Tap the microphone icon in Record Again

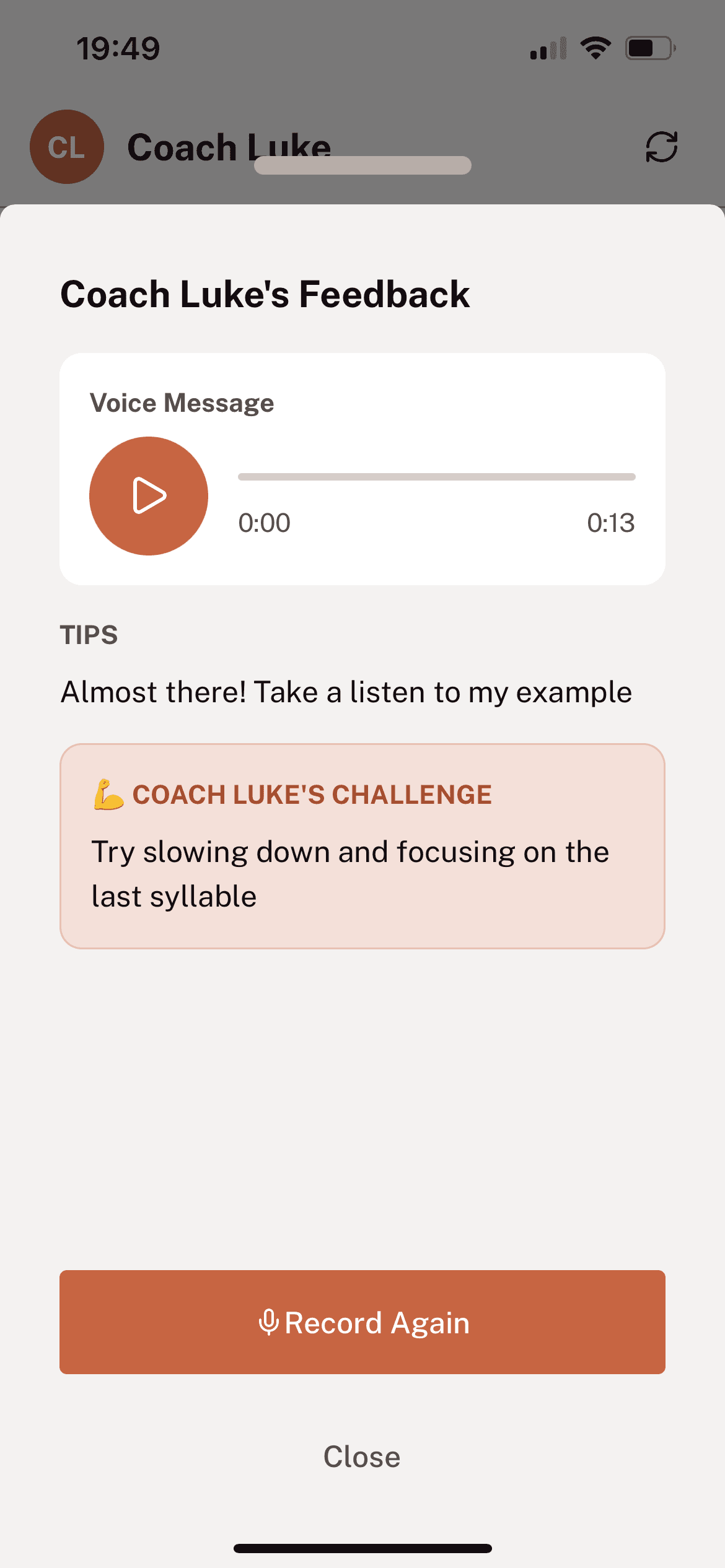click(x=268, y=1322)
